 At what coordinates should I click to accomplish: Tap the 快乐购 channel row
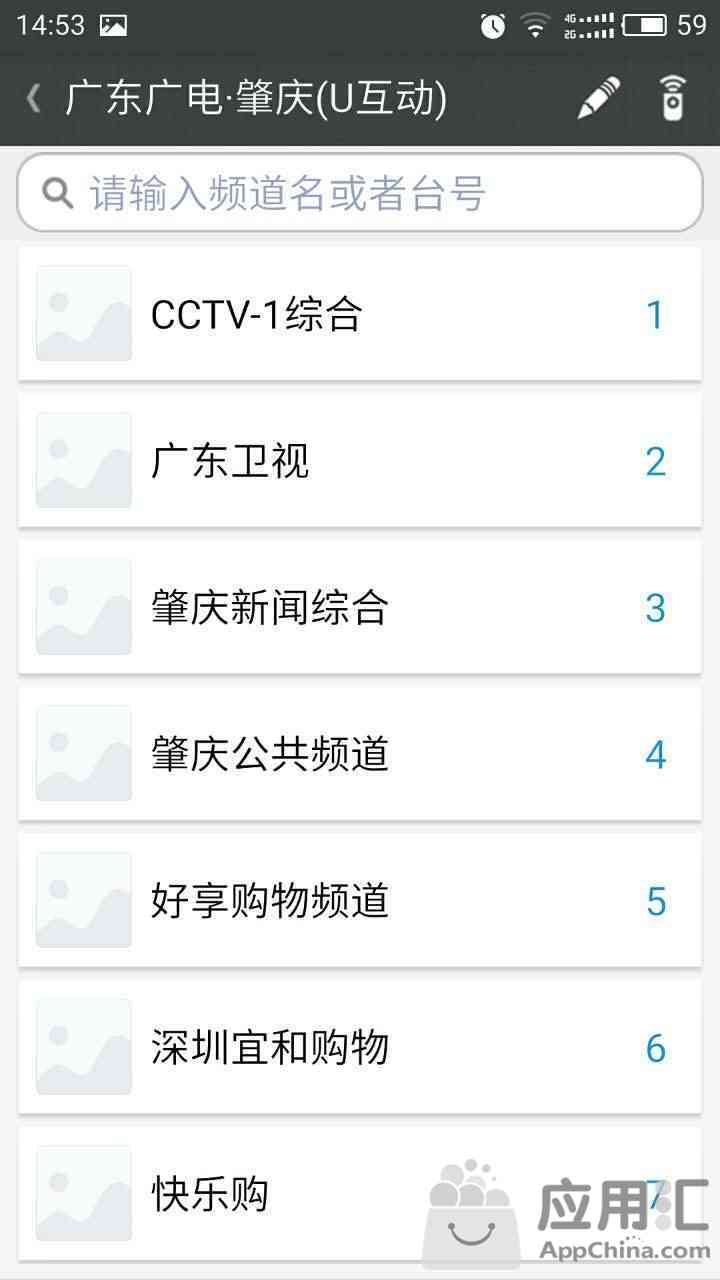[360, 1194]
